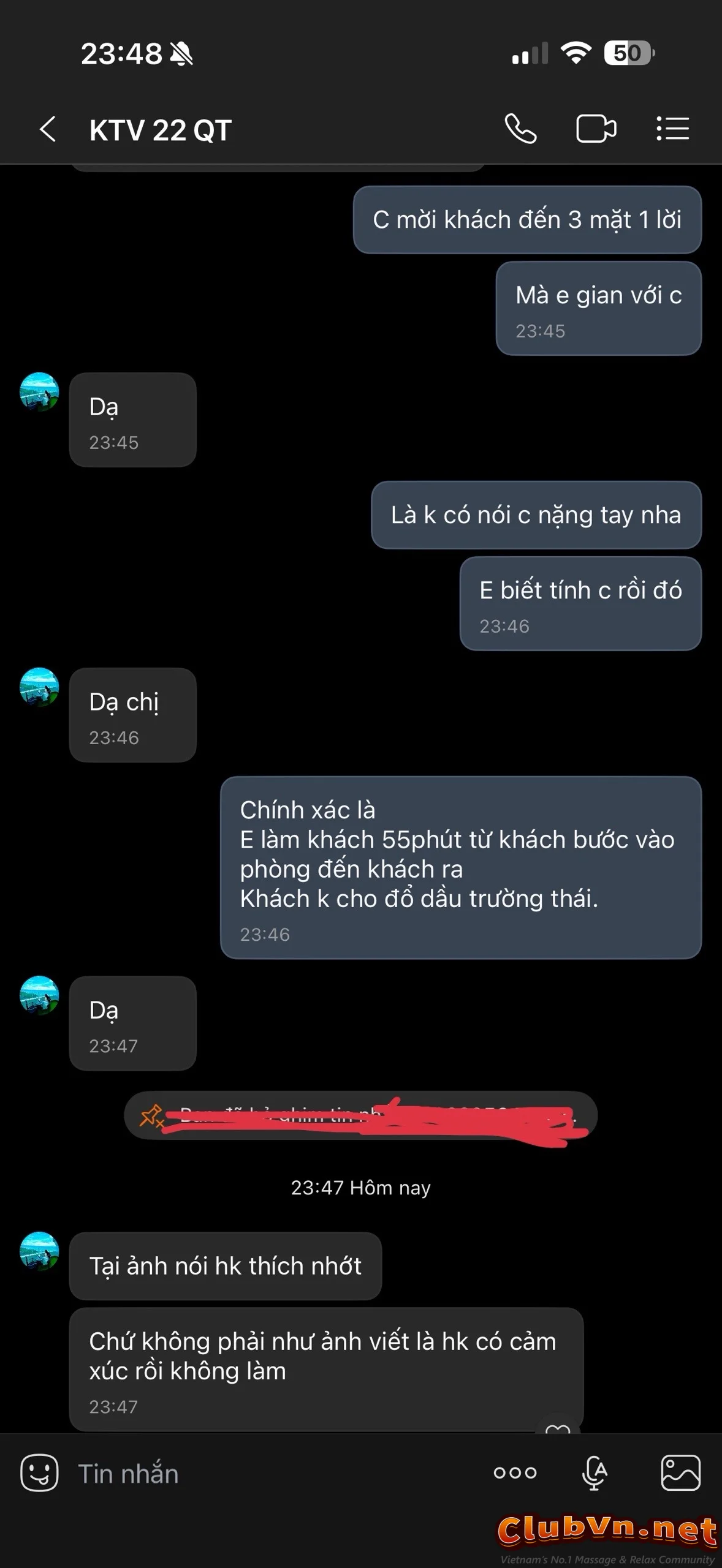Start a voice call with KTV 22 QT
This screenshot has height=1568, width=722.
520,129
